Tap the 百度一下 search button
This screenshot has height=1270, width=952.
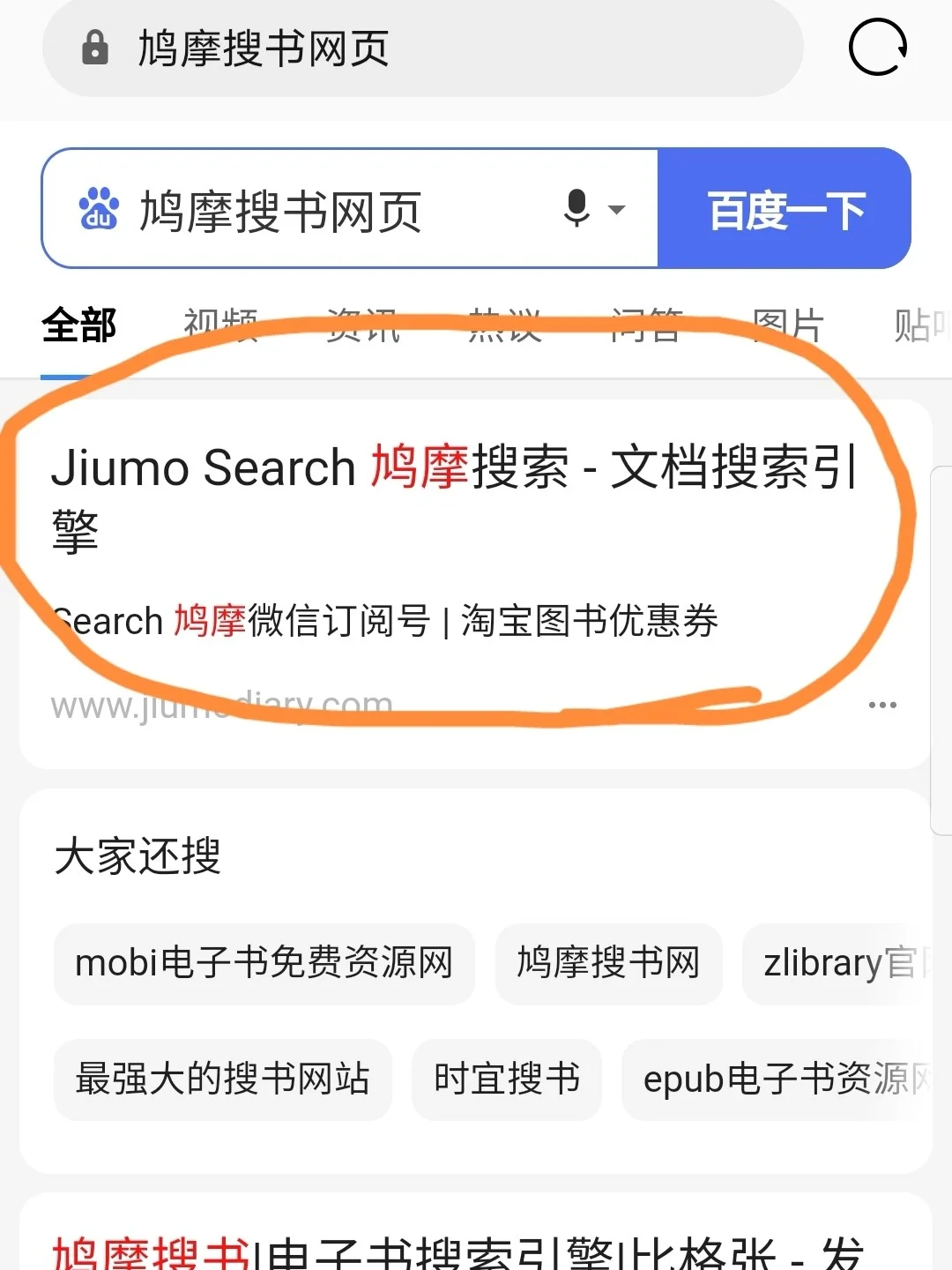[785, 210]
